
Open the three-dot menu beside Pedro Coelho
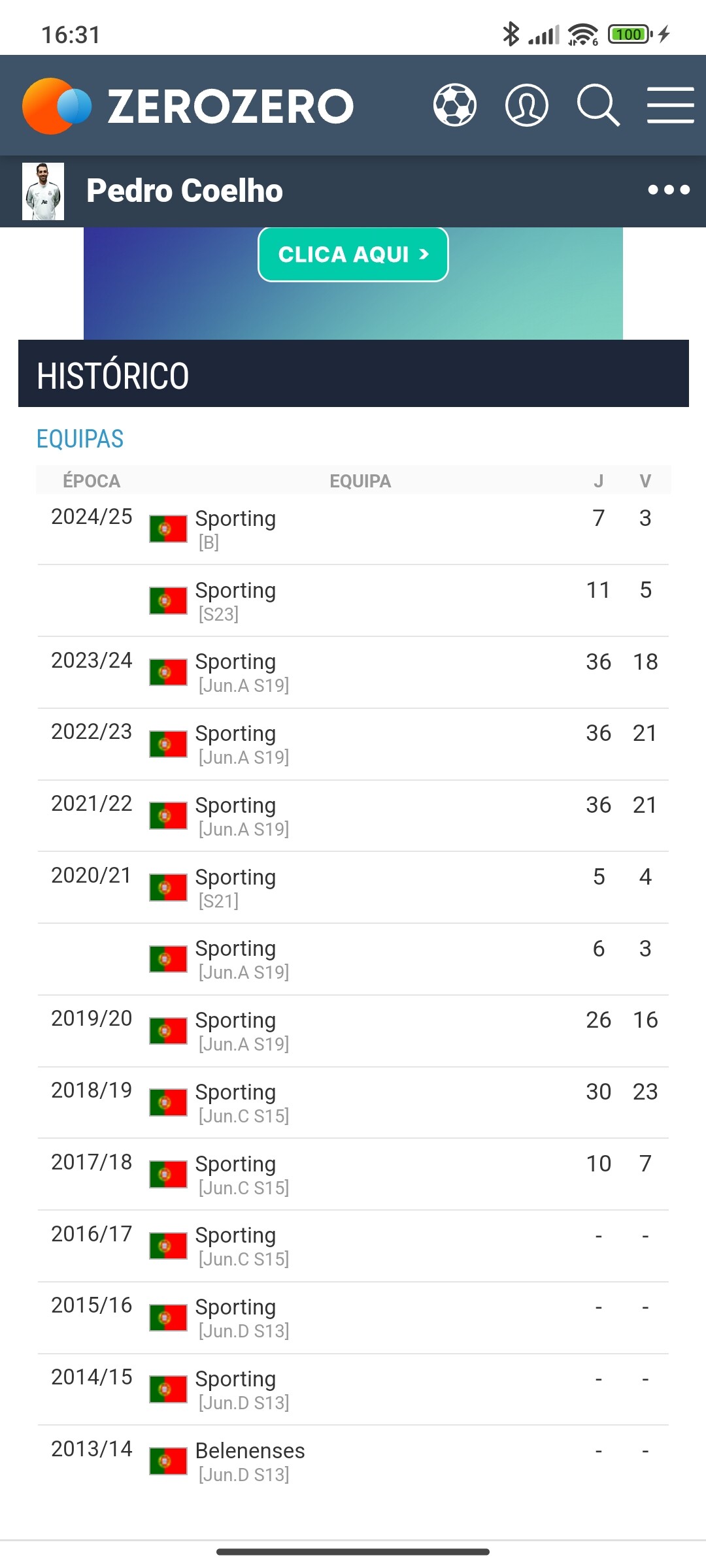click(x=669, y=190)
